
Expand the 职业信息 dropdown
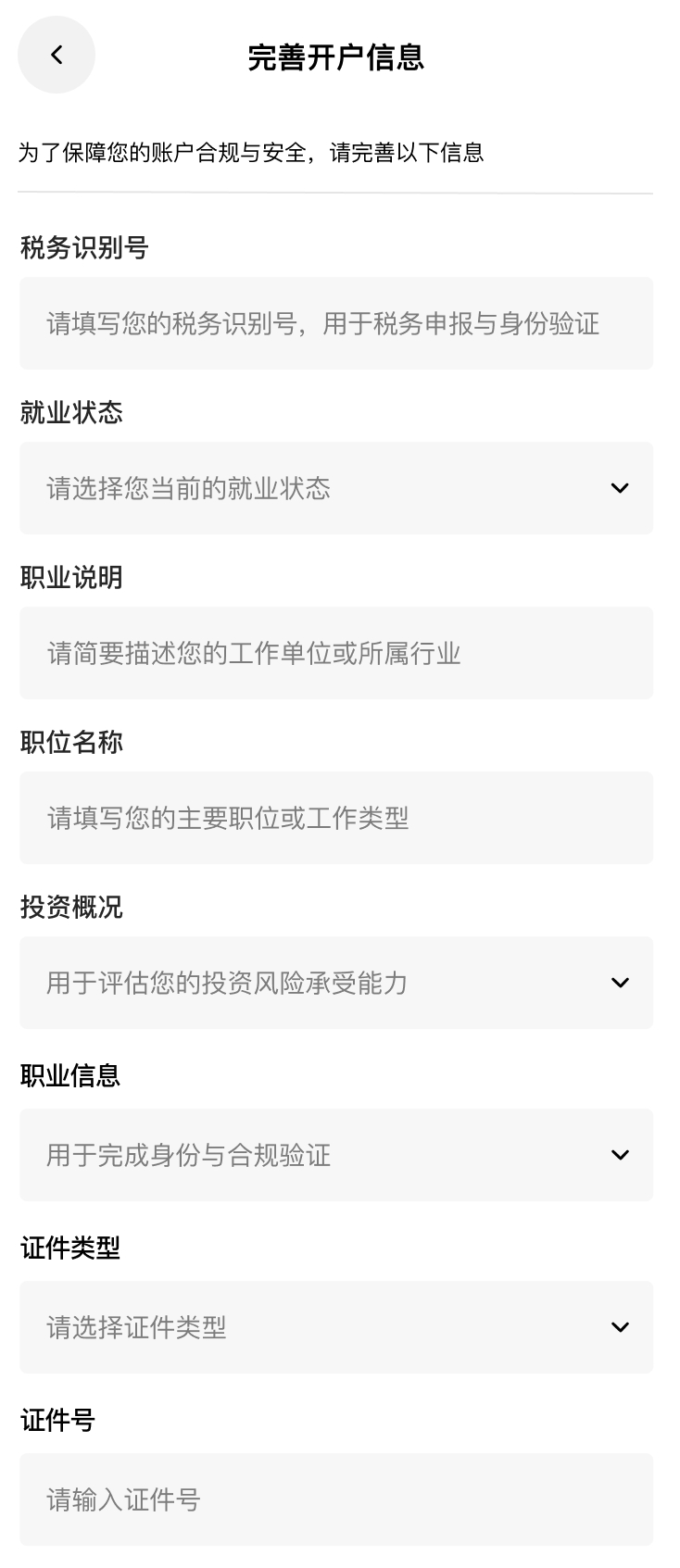[335, 1155]
